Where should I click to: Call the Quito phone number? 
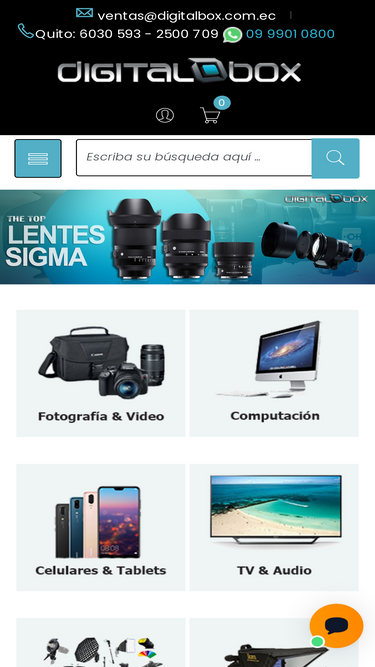127,34
